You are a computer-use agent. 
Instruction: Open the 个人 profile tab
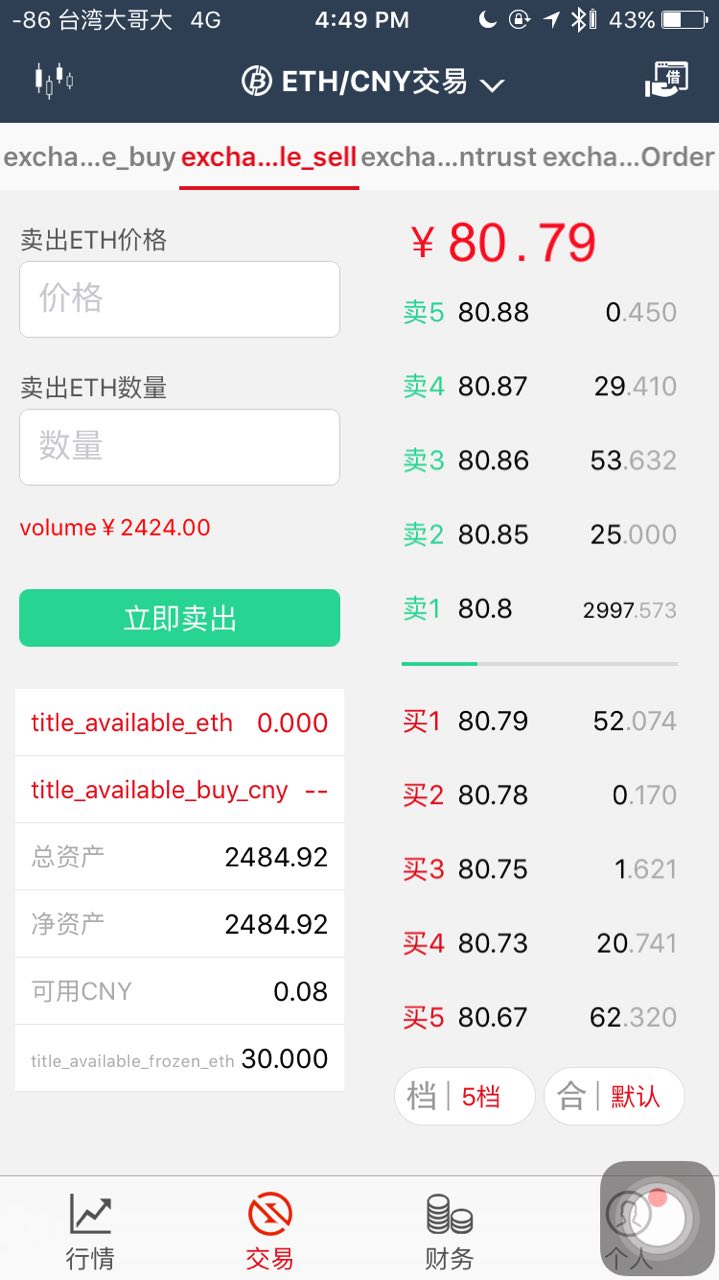(x=629, y=1231)
